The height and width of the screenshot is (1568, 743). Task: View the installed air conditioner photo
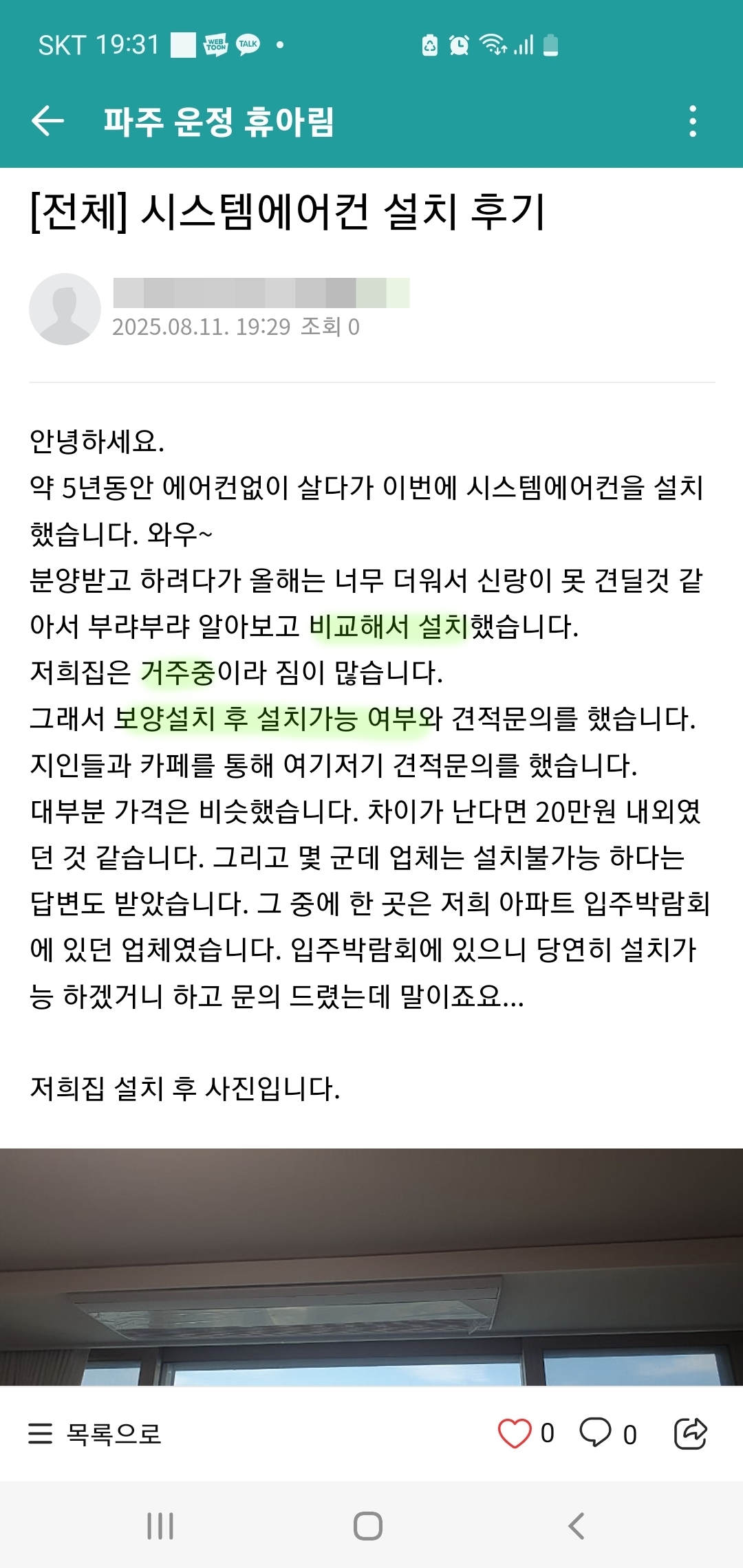[x=371, y=1267]
